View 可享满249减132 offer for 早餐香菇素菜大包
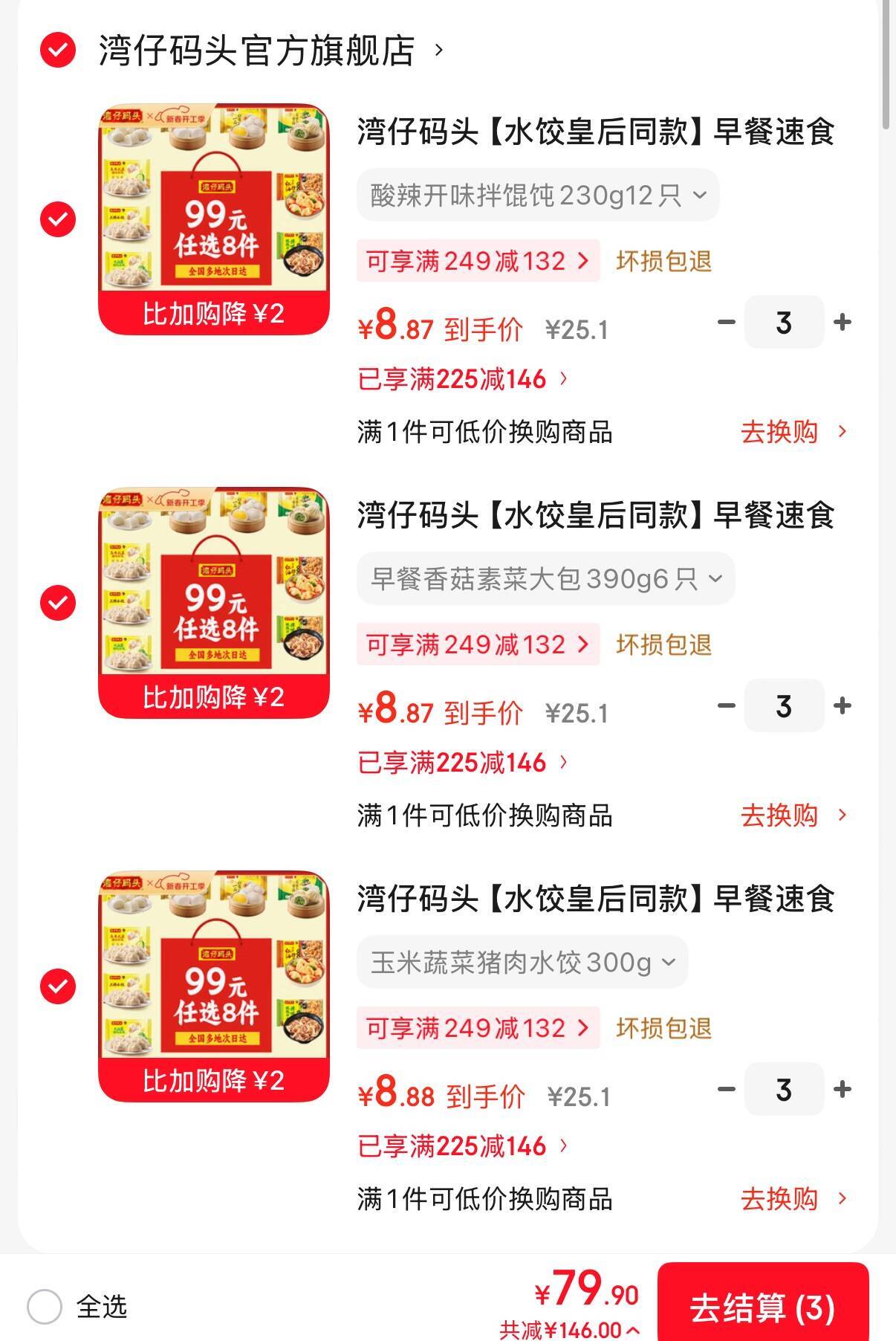The height and width of the screenshot is (1341, 896). (478, 644)
